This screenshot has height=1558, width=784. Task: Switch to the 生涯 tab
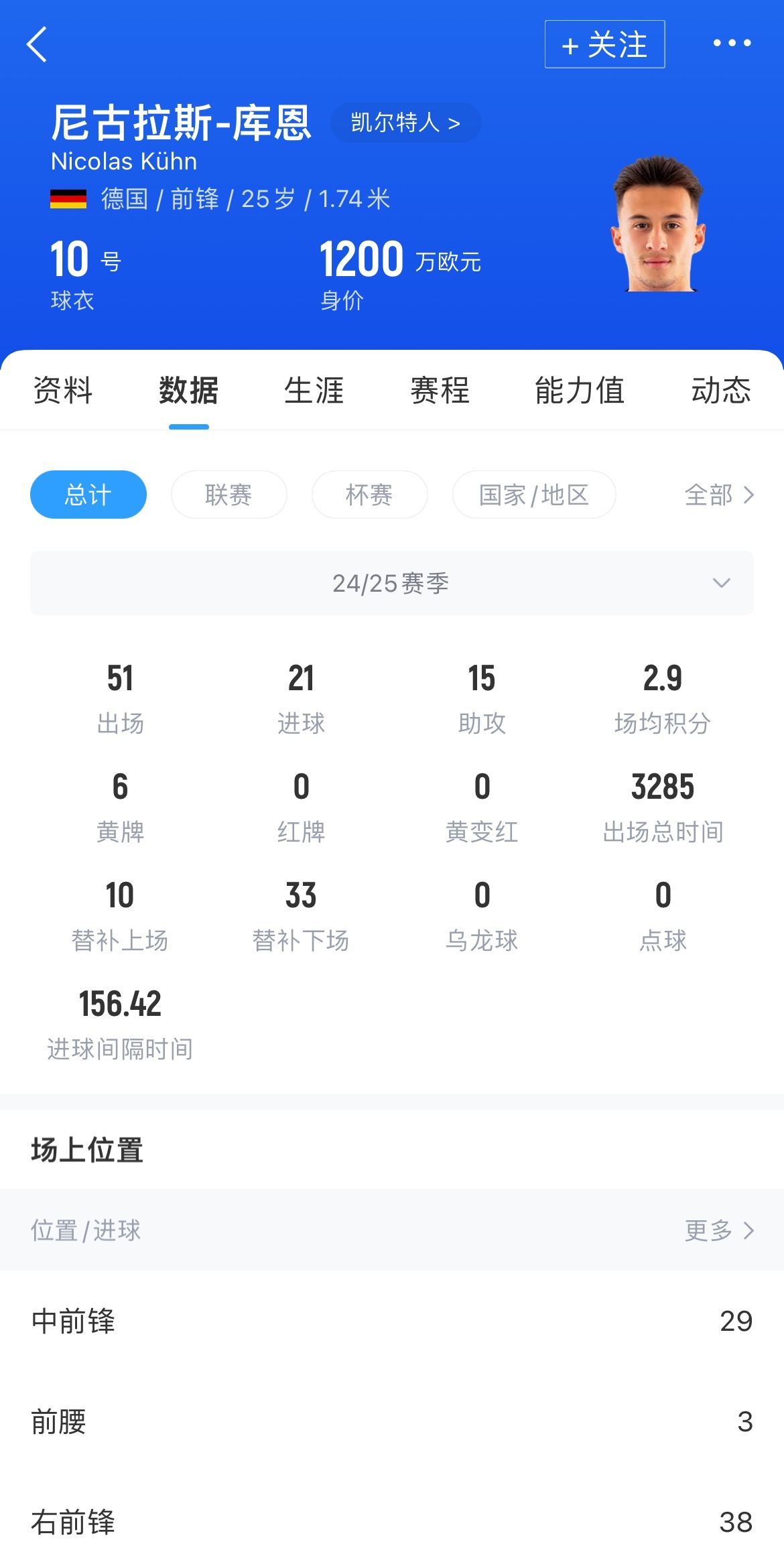314,391
